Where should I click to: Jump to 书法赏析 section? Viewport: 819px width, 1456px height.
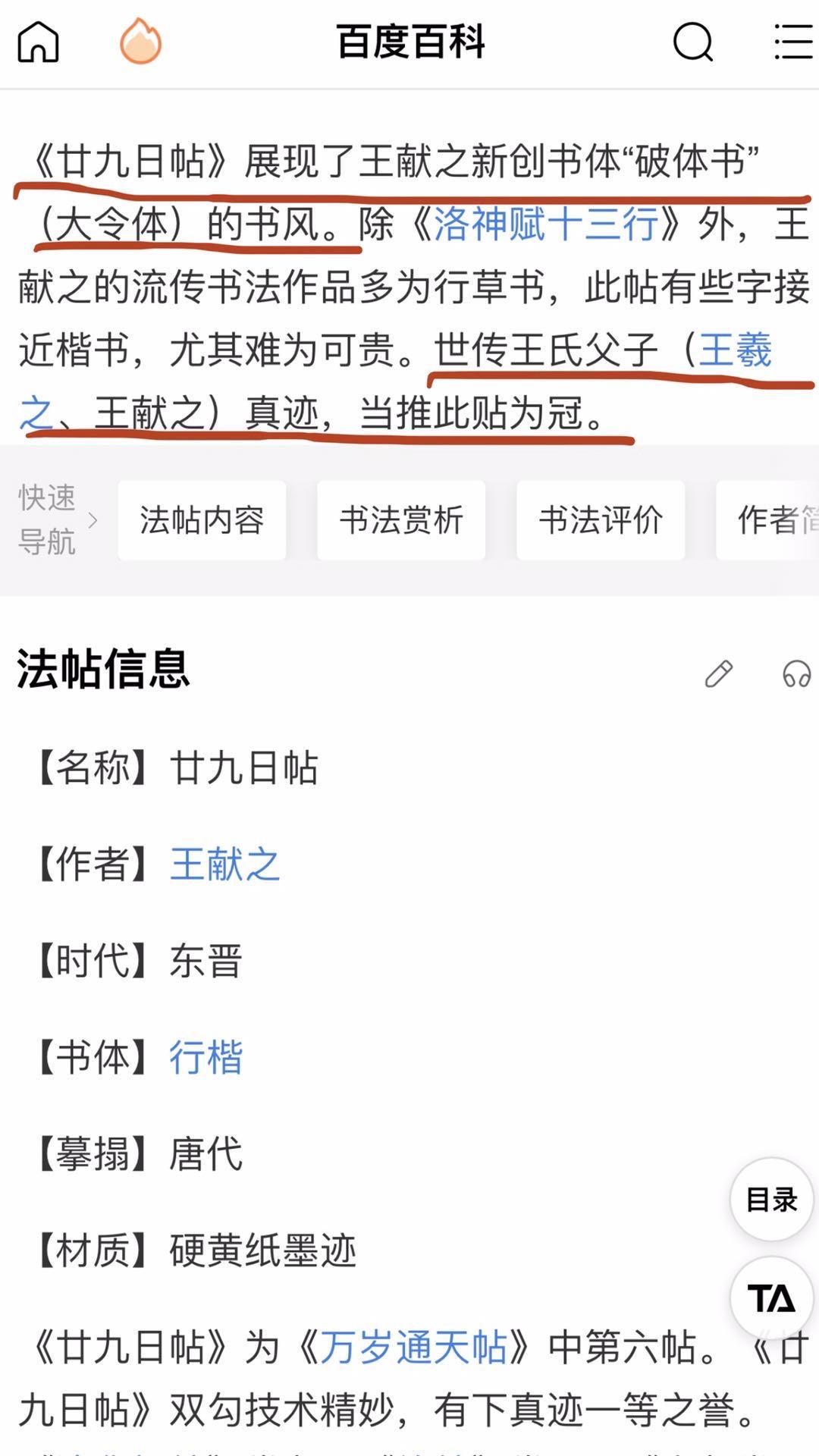(401, 520)
